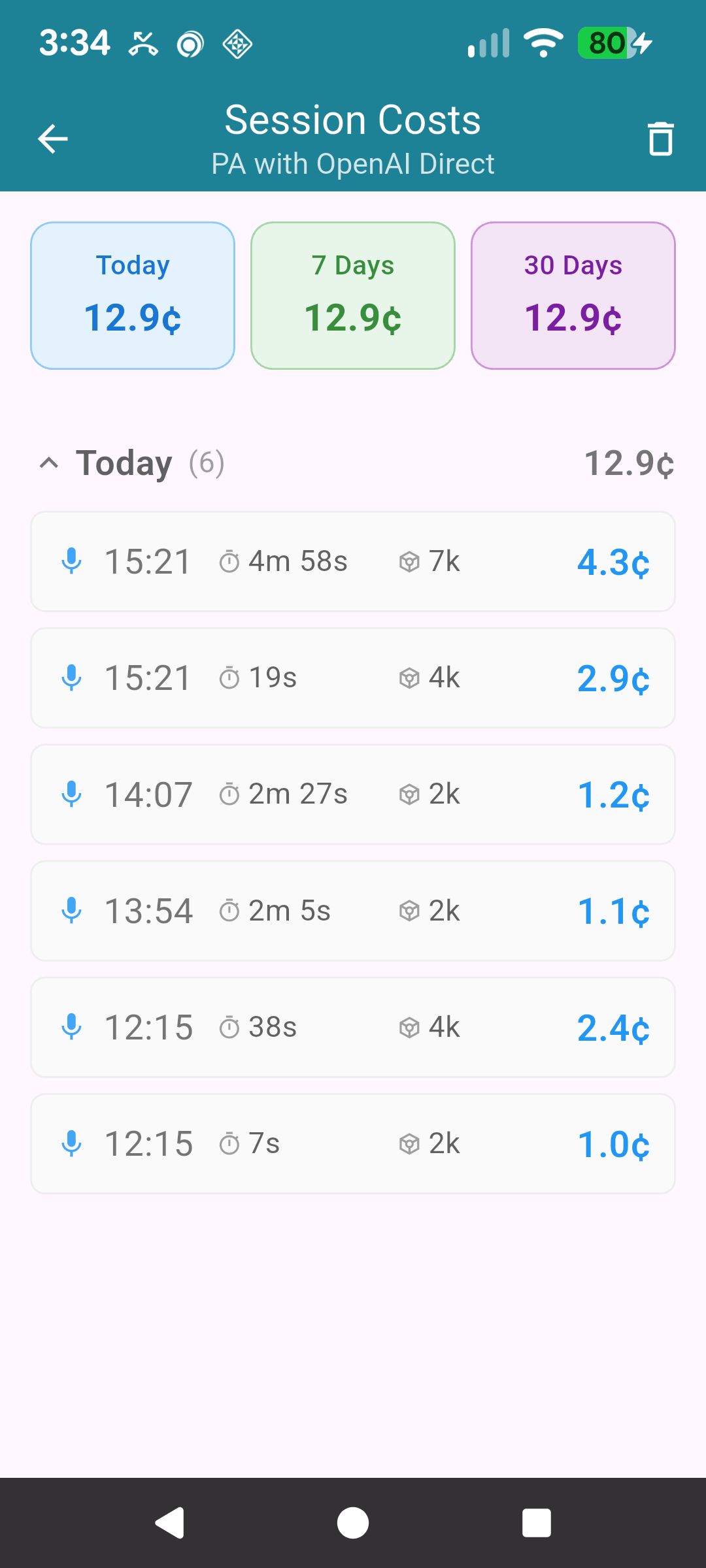Select the 7 Days cost summary card
Viewport: 706px width, 1568px height.
click(353, 296)
